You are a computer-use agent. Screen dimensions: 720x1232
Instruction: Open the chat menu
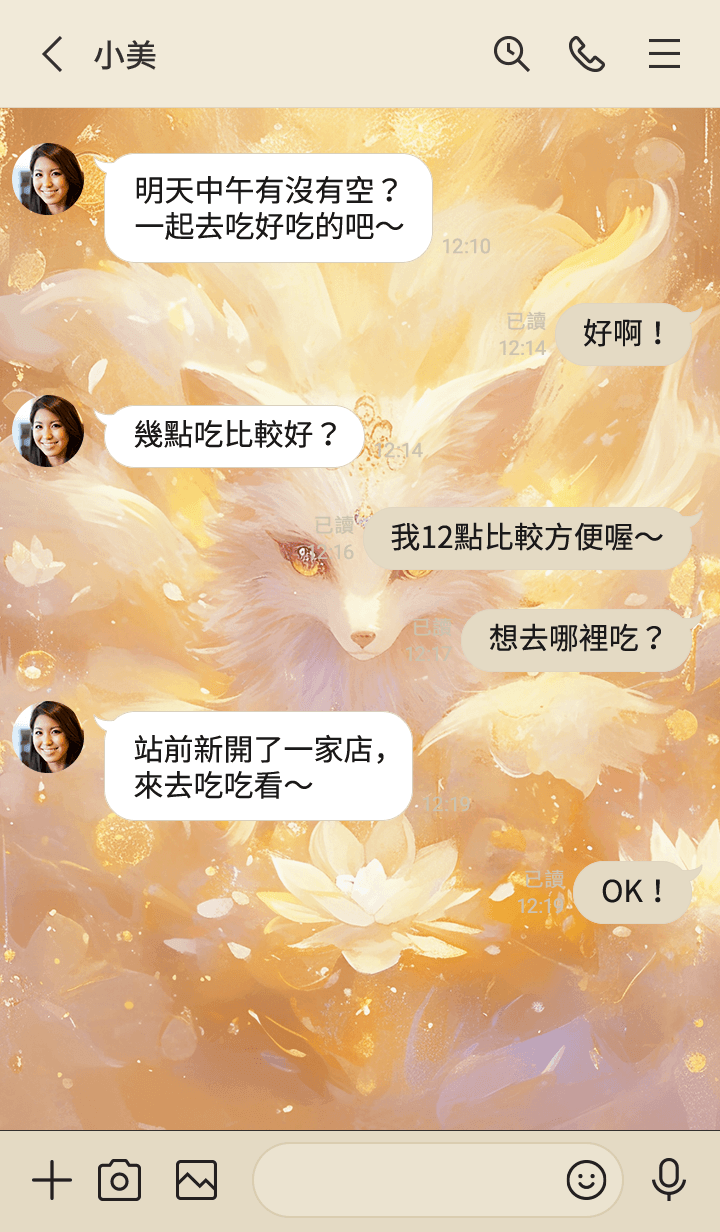click(x=664, y=54)
